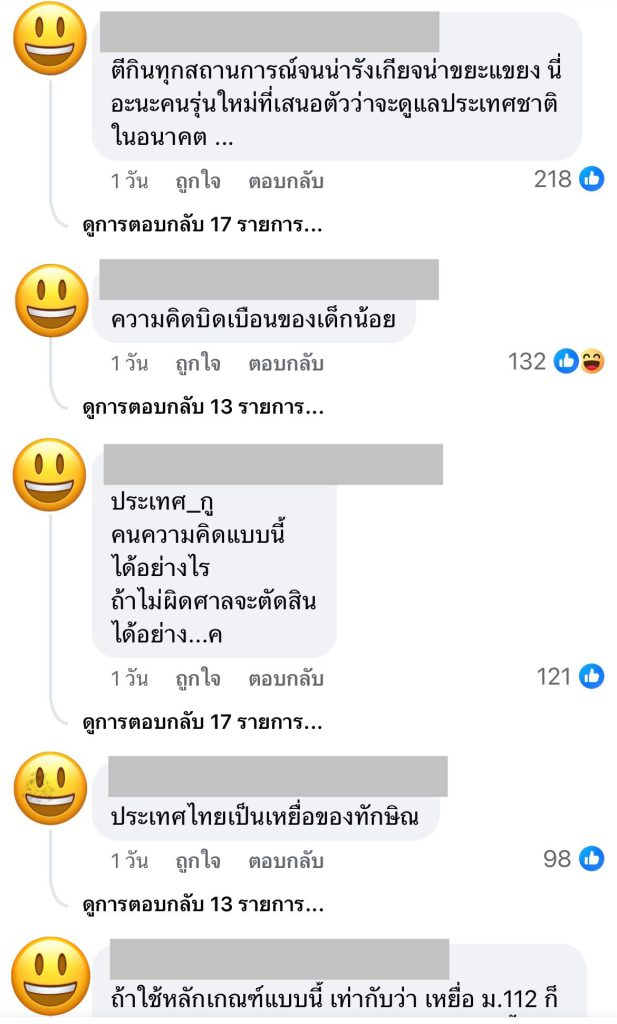Like the comment ความคิดบิดเบือนของเด็กน้อย
The image size is (617, 1024).
click(x=198, y=363)
